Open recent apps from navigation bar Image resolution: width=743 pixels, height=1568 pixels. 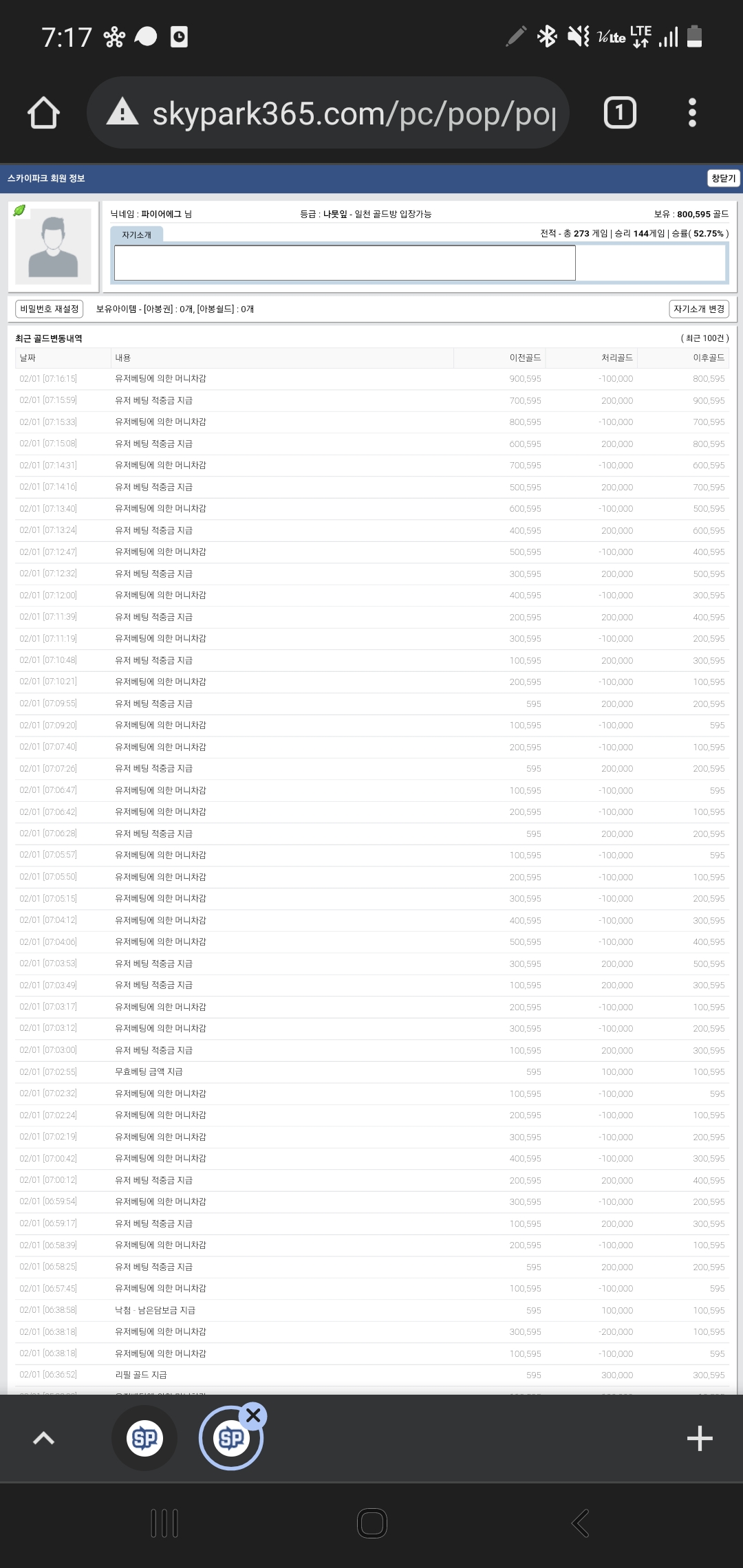(164, 1523)
